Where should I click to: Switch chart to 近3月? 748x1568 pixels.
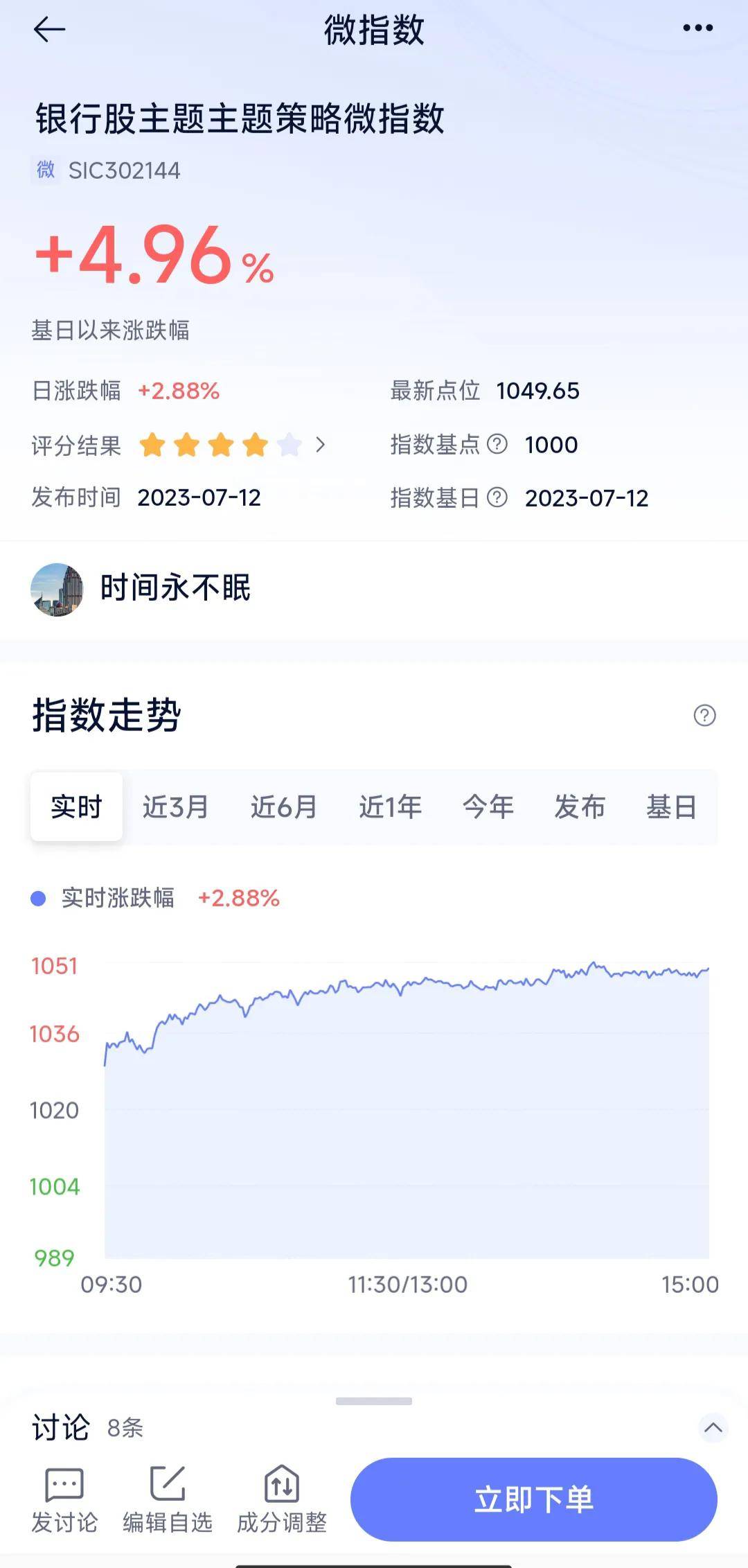175,807
